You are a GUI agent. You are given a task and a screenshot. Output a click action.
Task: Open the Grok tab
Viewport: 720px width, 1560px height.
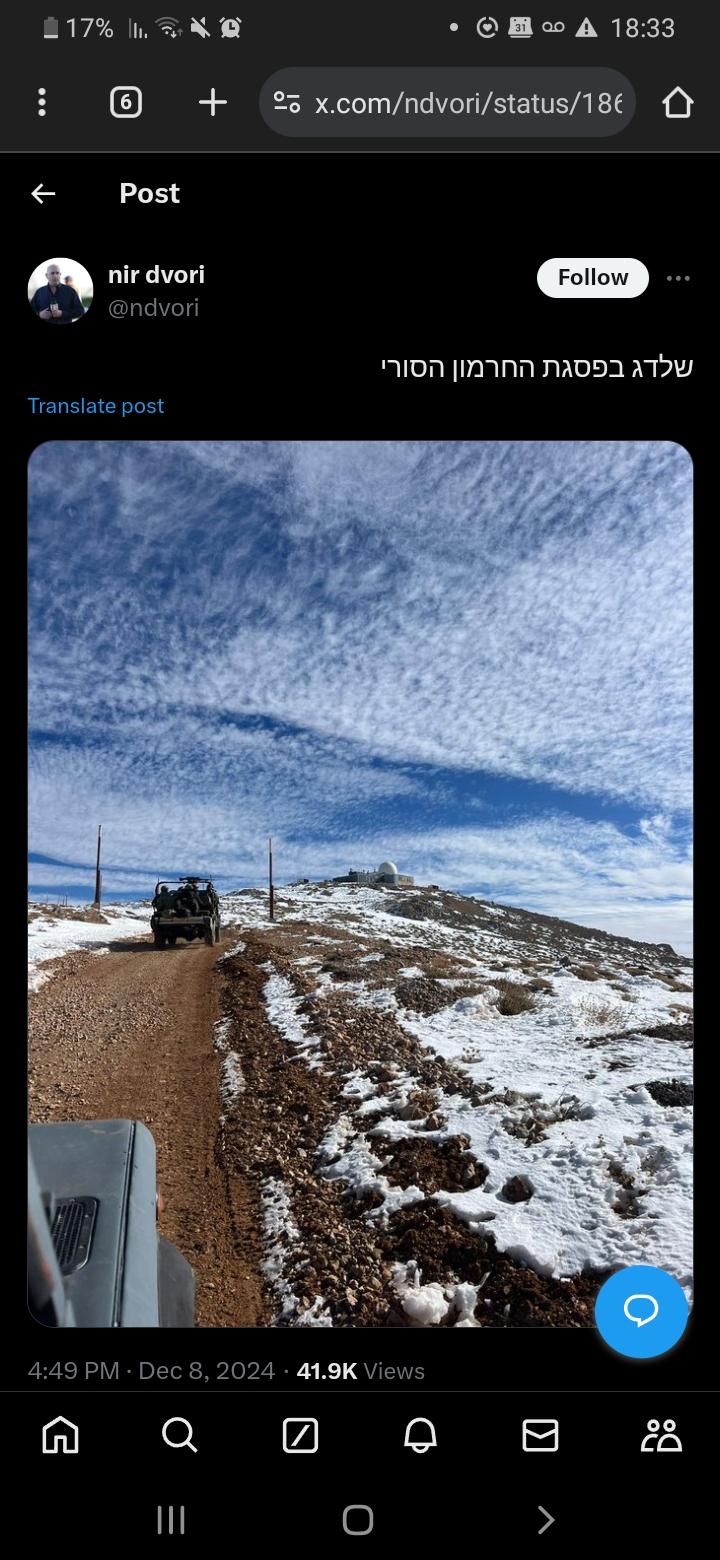pyautogui.click(x=300, y=1436)
